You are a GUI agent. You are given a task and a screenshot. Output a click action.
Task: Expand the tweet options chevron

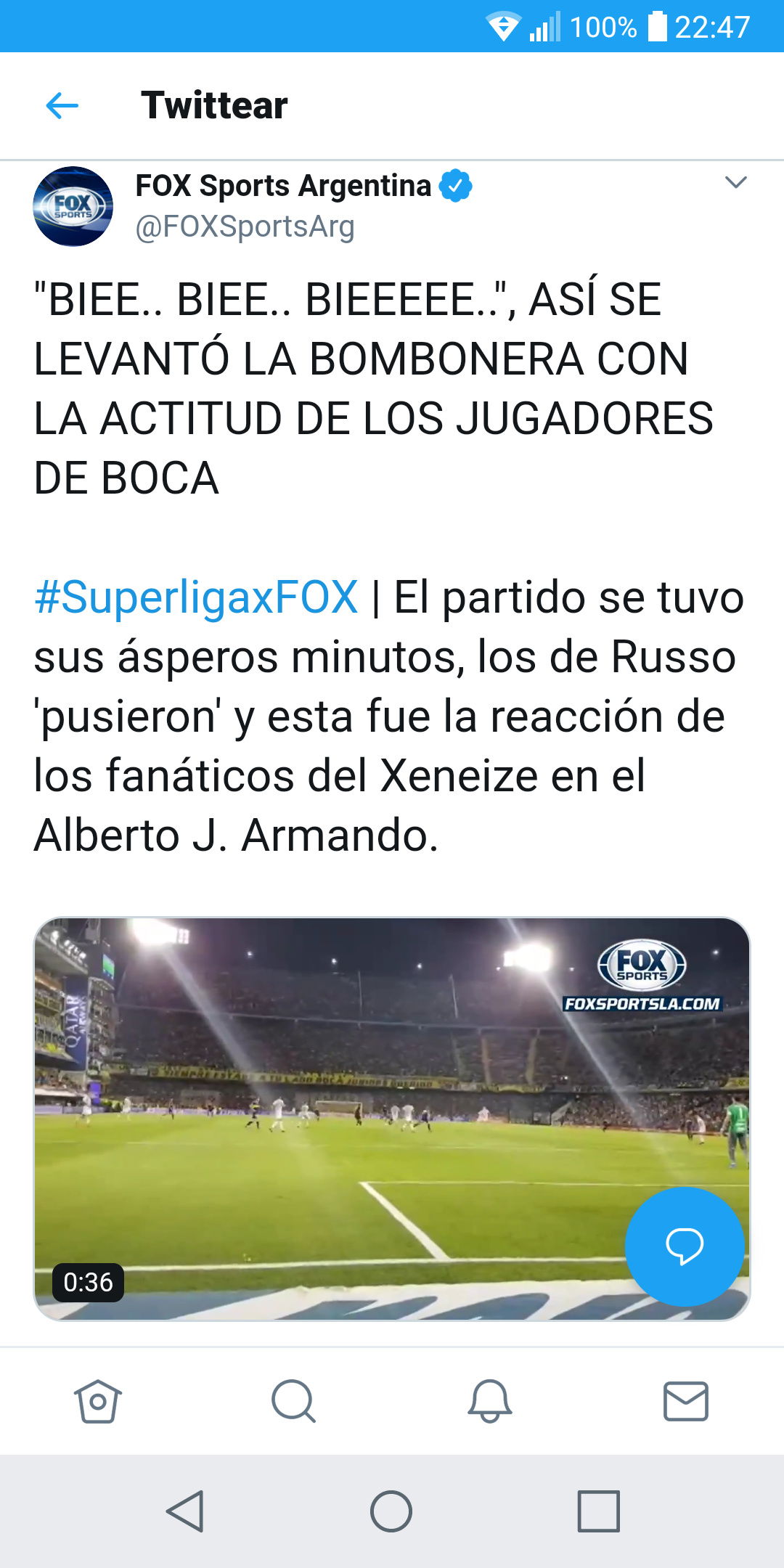click(735, 182)
